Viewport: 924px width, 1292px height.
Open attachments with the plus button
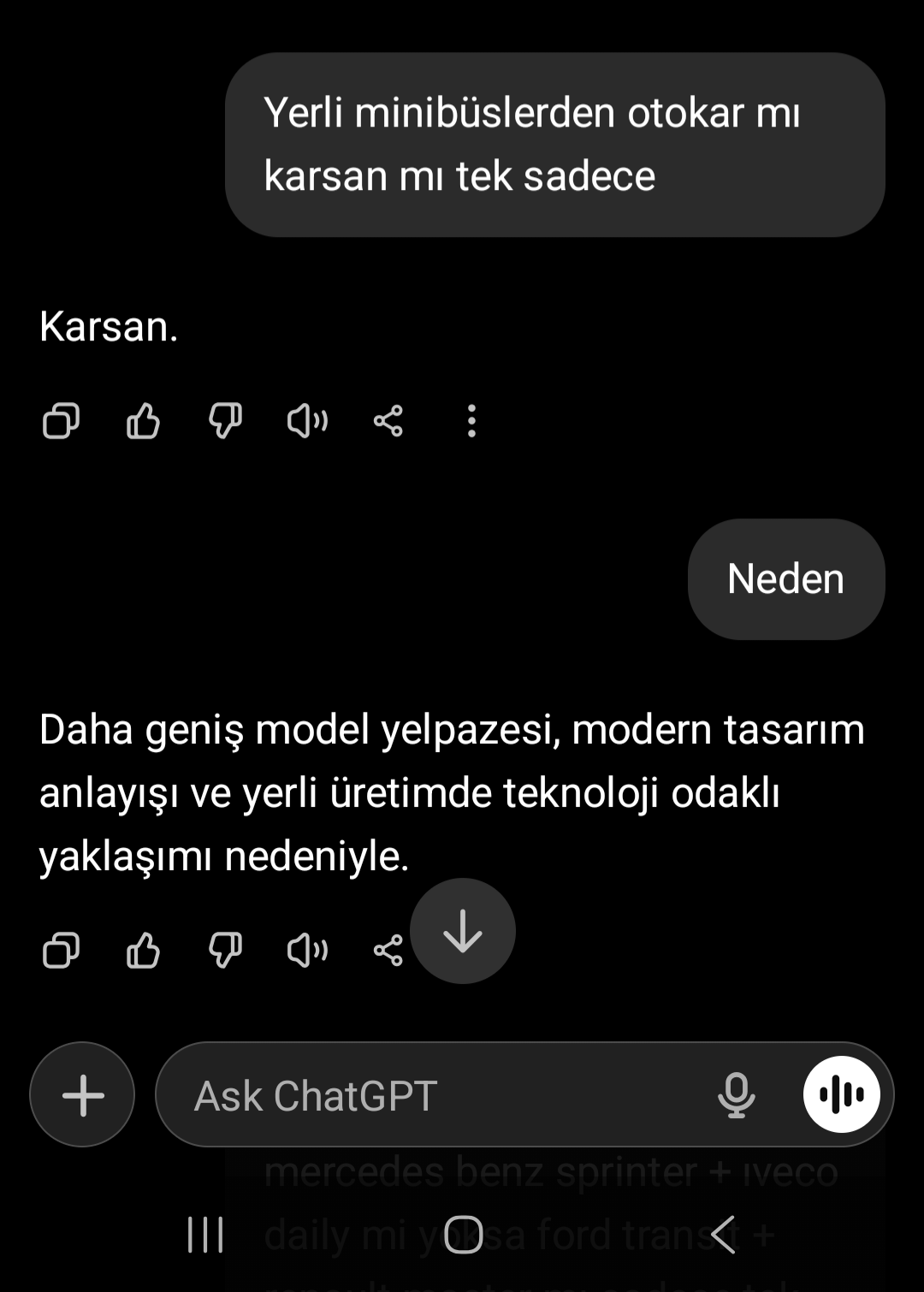[x=81, y=1094]
